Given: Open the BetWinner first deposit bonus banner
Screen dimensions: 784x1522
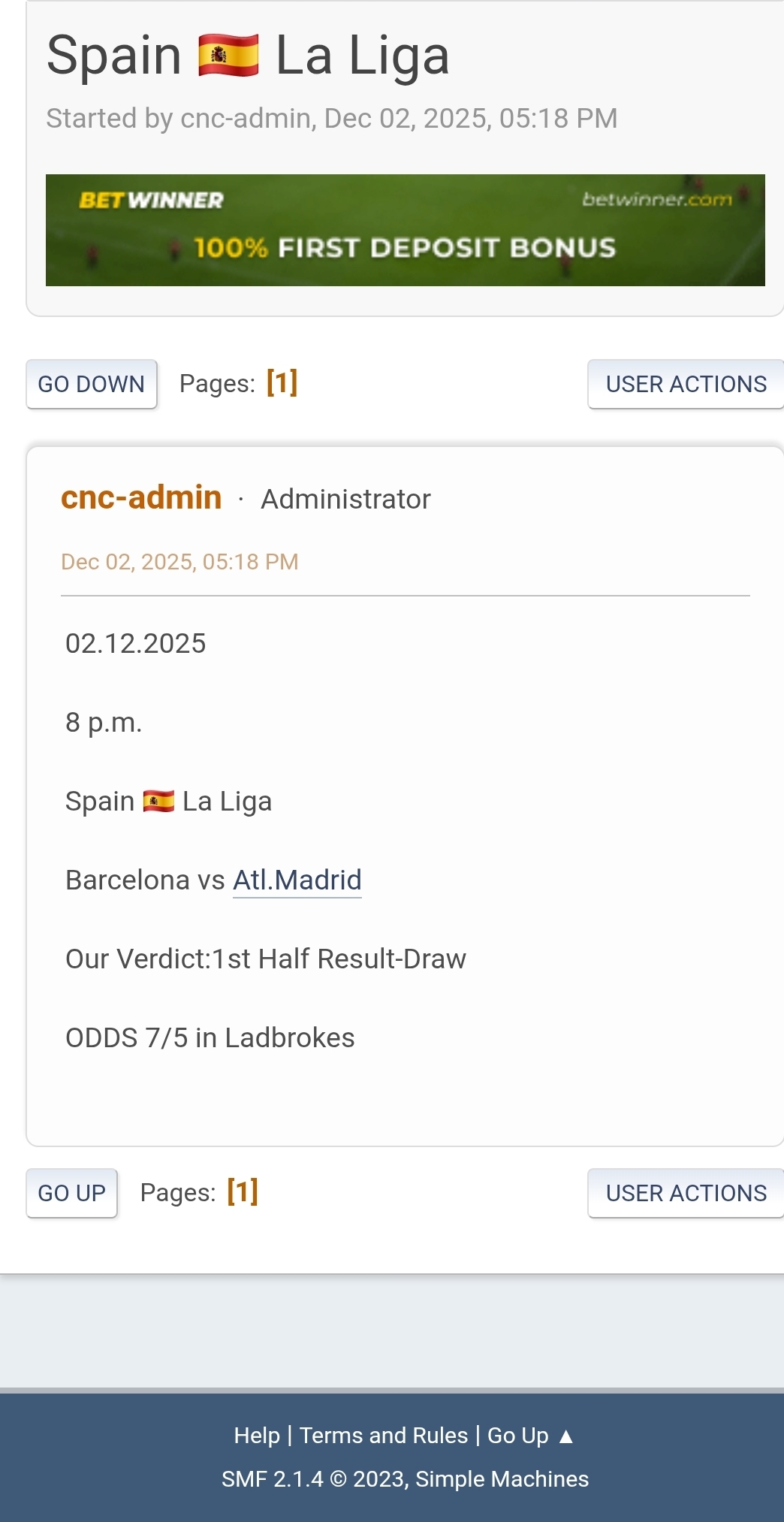Looking at the screenshot, I should (405, 230).
